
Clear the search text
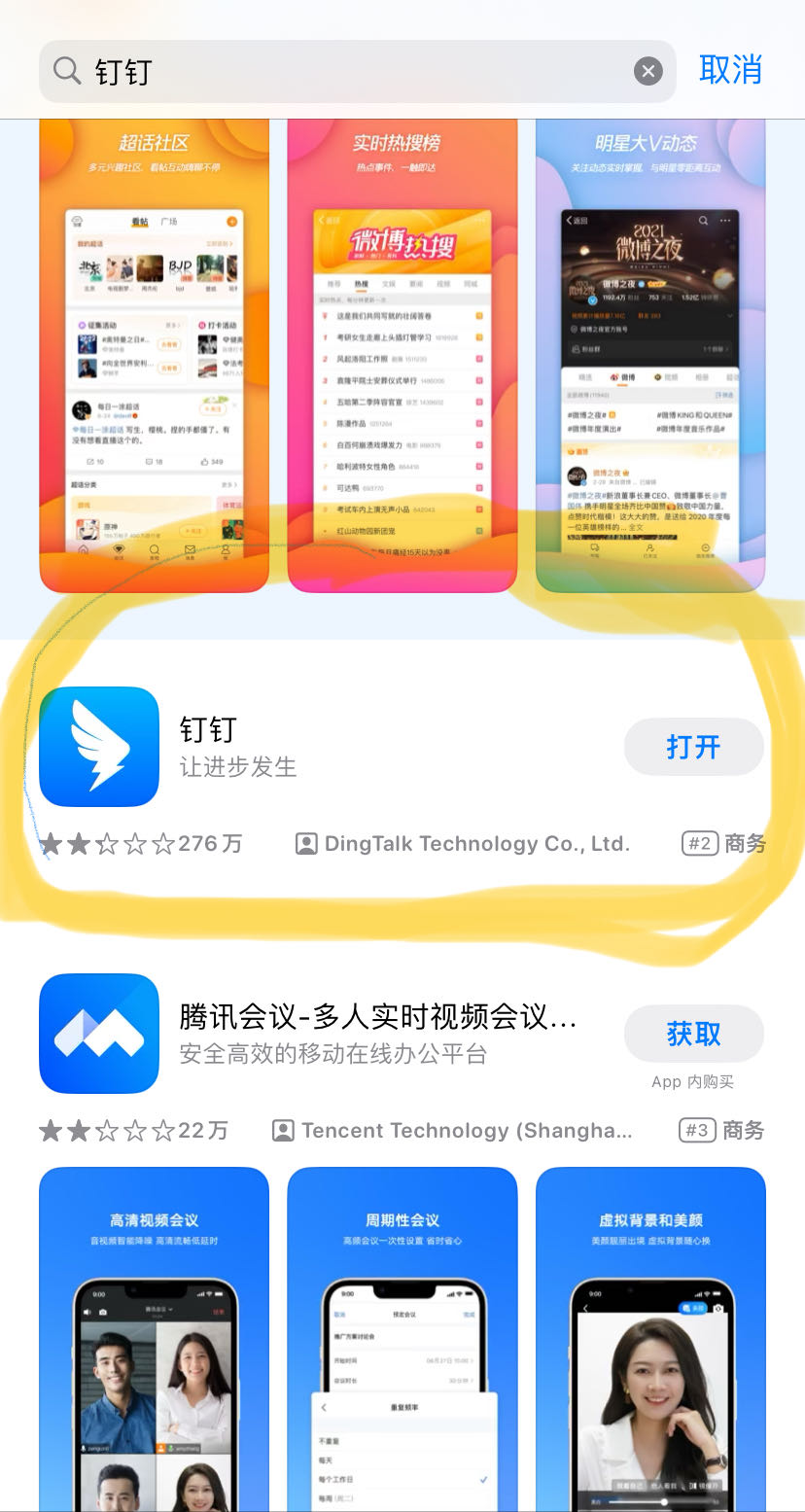tap(648, 71)
